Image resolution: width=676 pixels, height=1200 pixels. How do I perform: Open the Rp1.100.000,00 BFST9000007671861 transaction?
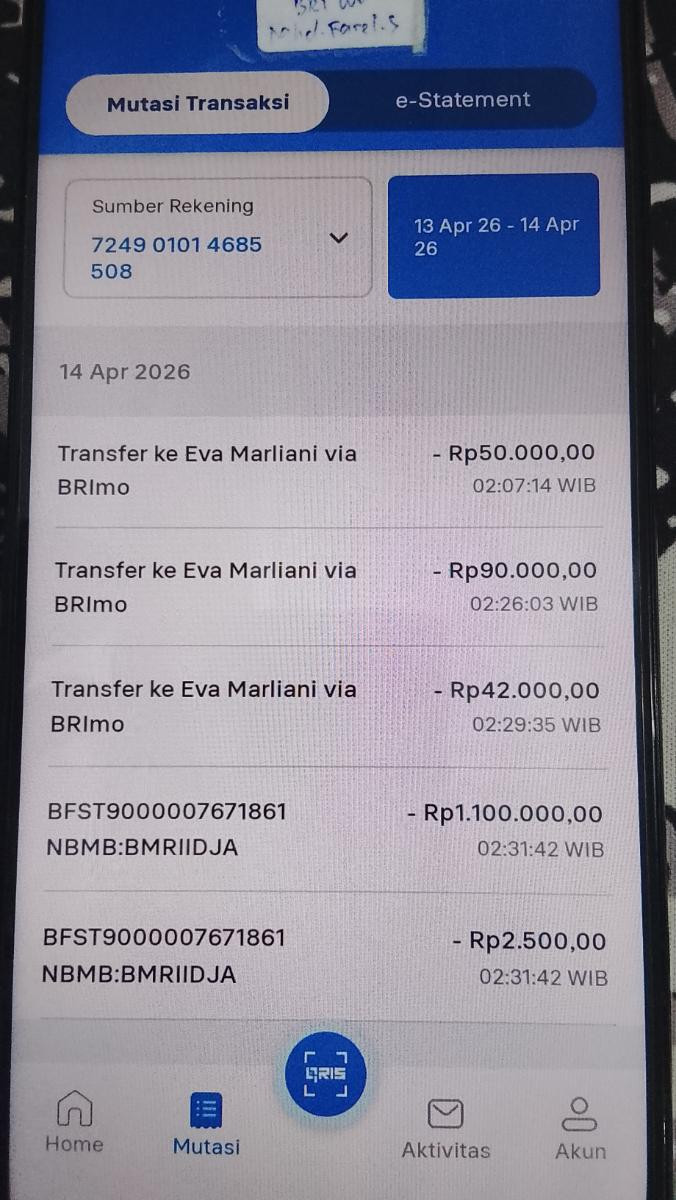(327, 829)
